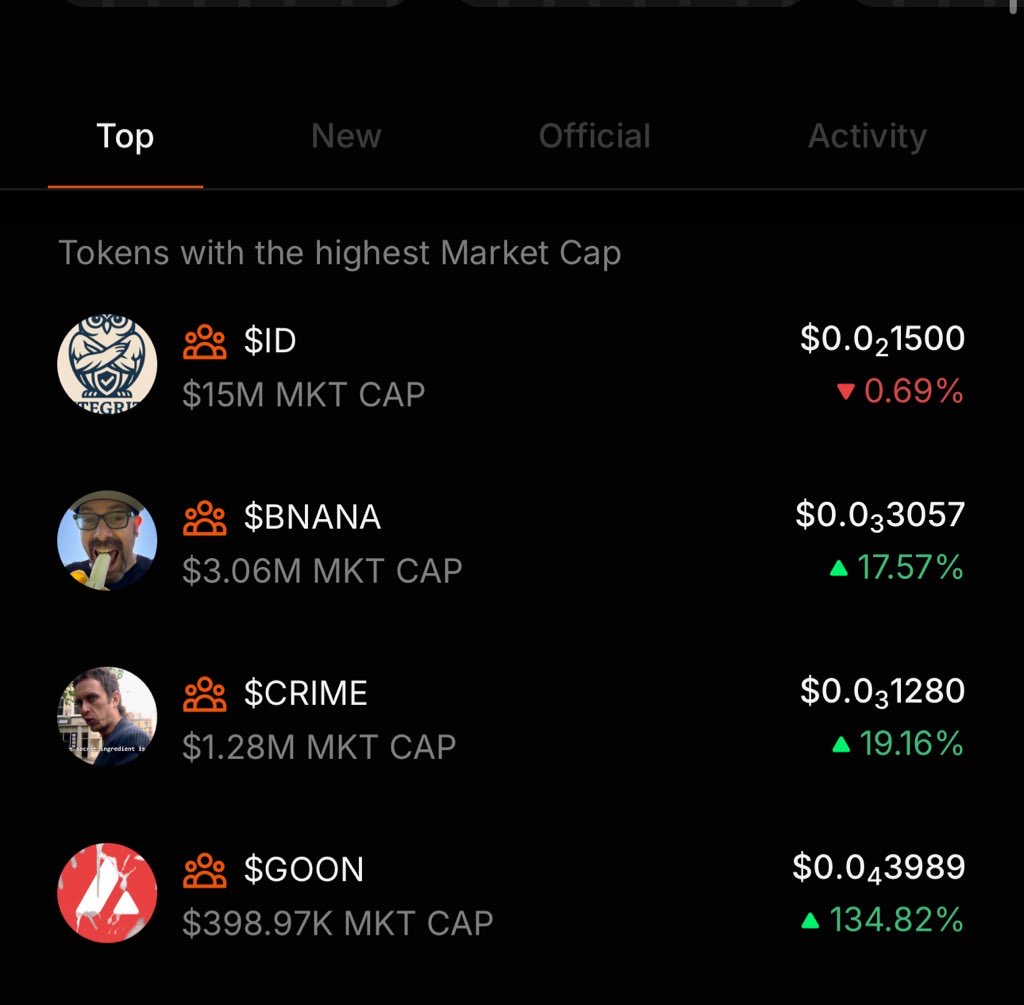Open the Official tab
Screen dimensions: 1024x1005
594,136
